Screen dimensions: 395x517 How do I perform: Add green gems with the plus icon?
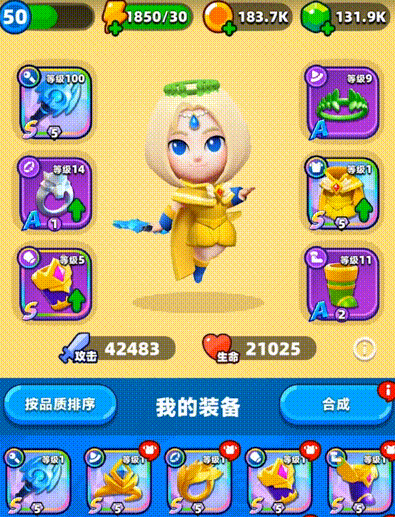click(x=328, y=29)
